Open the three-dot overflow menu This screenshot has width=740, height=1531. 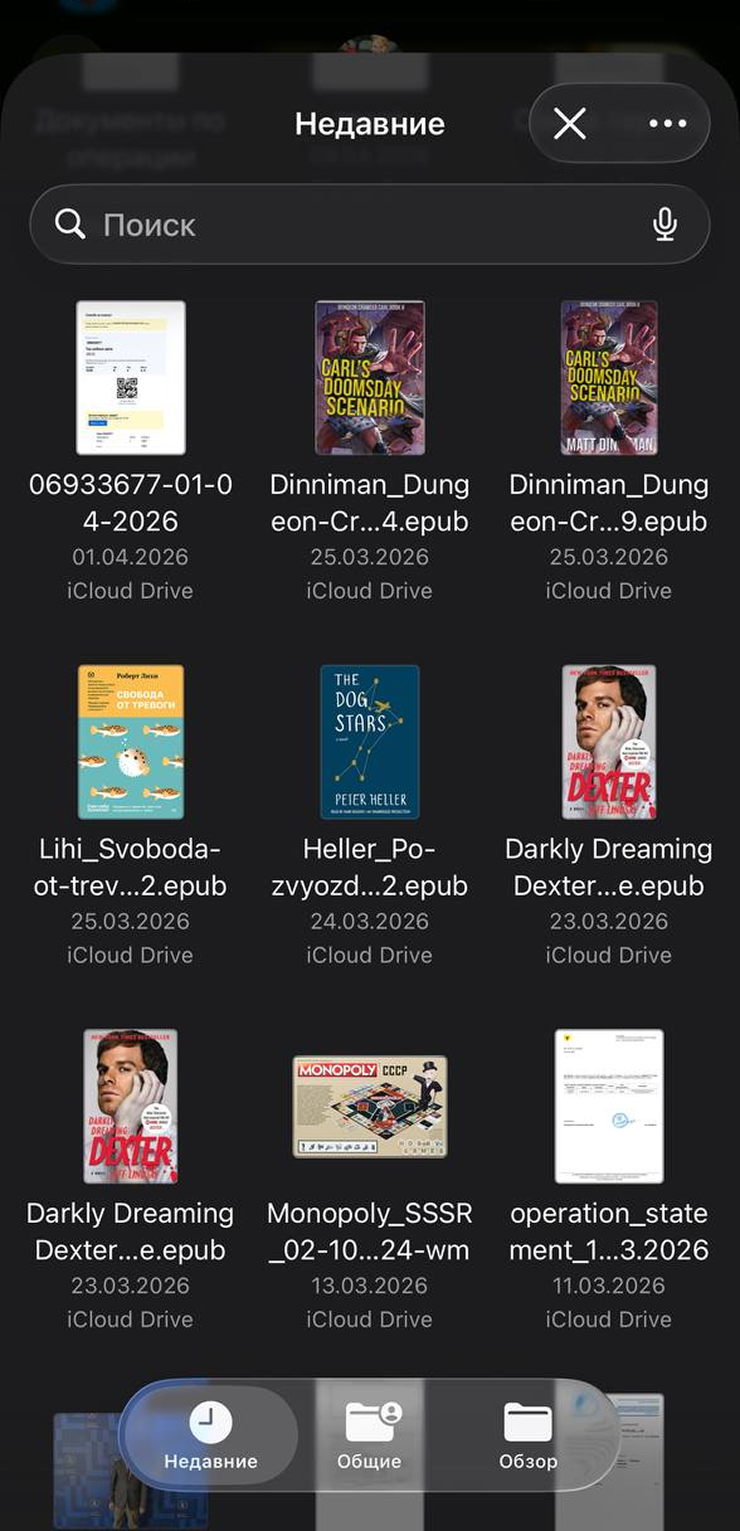[667, 124]
